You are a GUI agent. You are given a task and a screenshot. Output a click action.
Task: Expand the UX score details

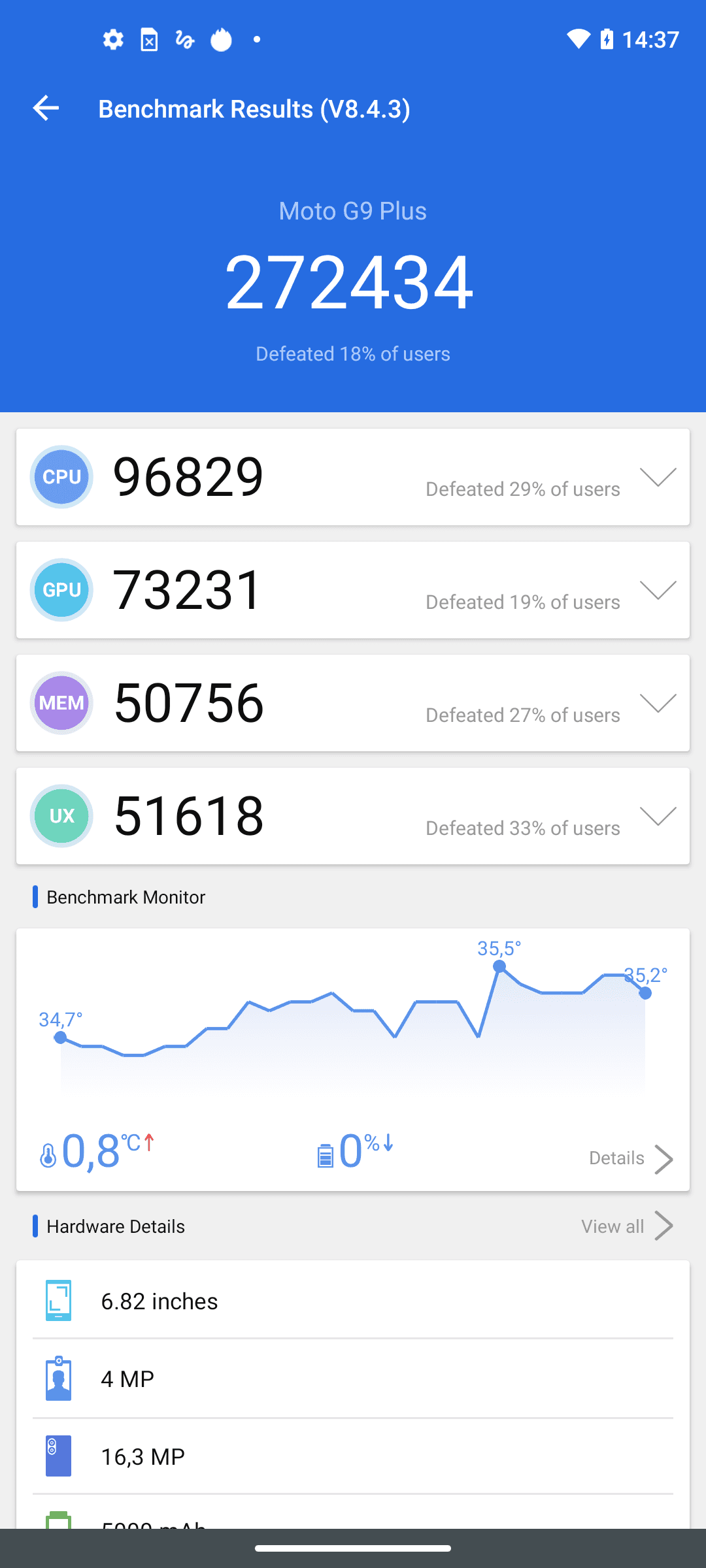point(658,816)
